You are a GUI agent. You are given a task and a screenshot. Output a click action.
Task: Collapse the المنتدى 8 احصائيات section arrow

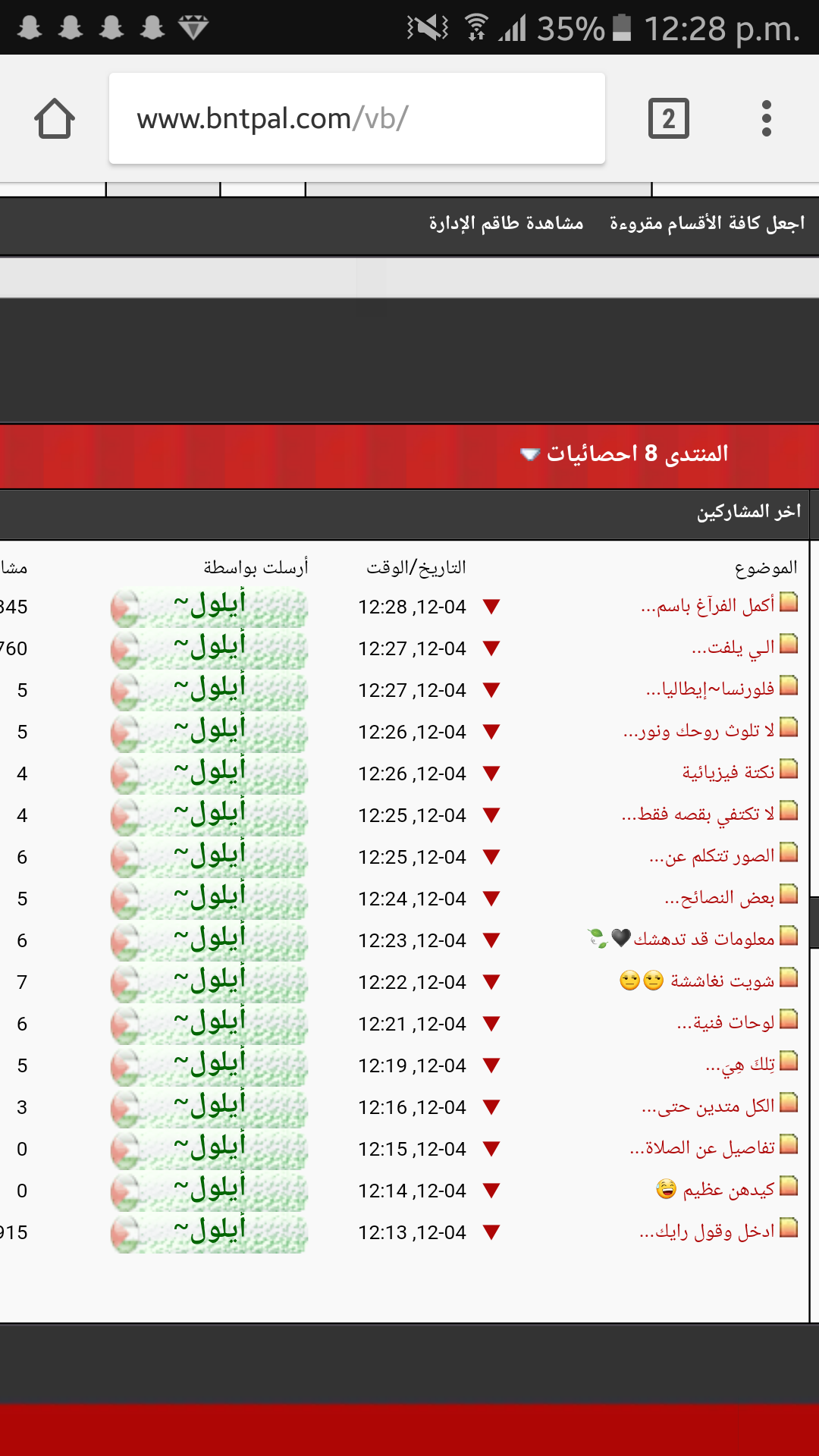pyautogui.click(x=529, y=454)
